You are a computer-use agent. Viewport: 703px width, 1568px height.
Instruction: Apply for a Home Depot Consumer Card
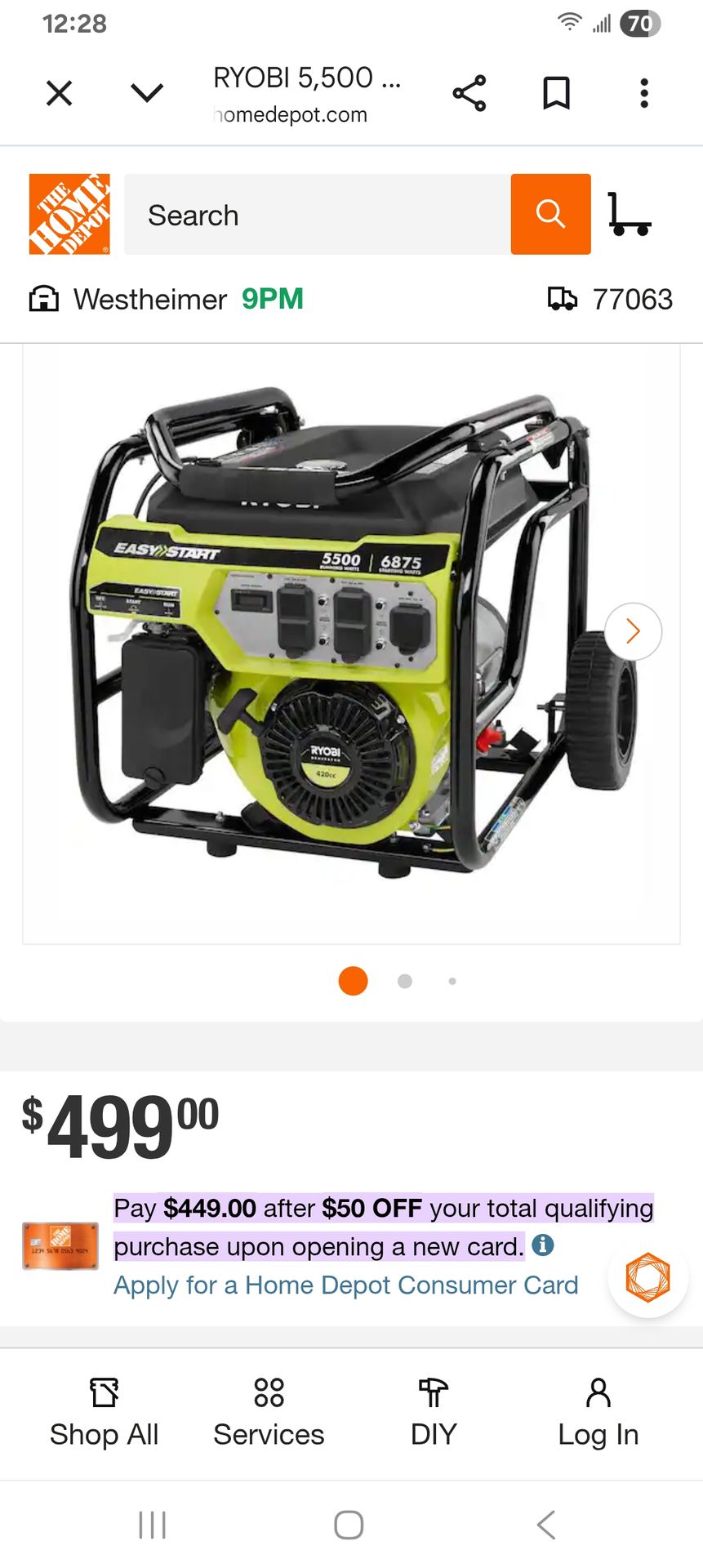coord(346,1285)
